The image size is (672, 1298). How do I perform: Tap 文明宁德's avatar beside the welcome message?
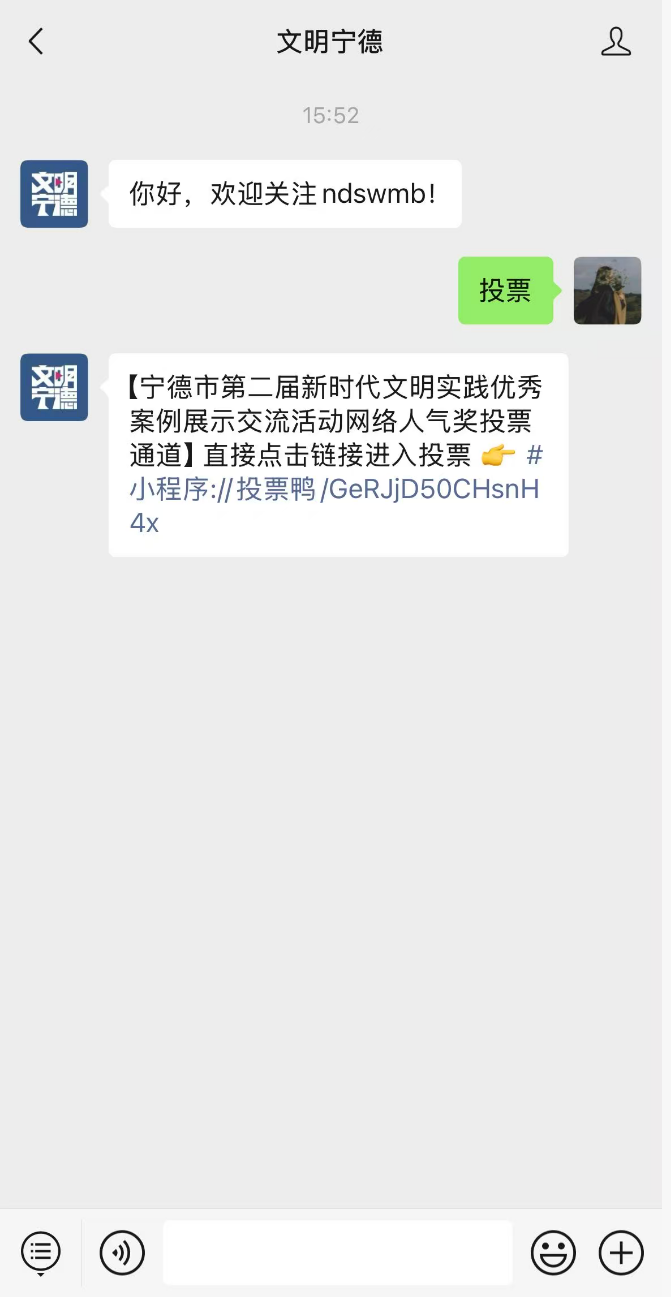tap(54, 194)
